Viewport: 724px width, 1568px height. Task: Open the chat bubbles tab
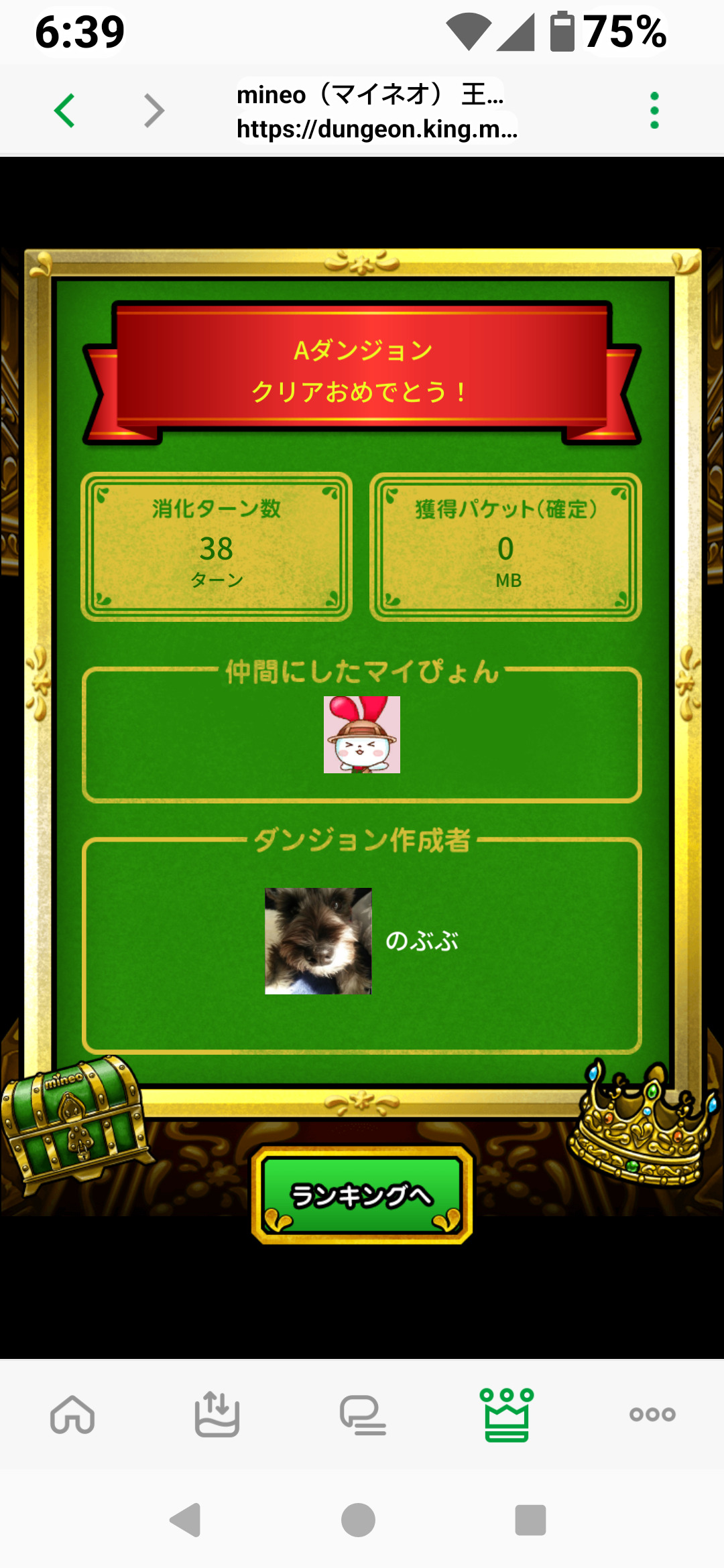coord(362,1415)
